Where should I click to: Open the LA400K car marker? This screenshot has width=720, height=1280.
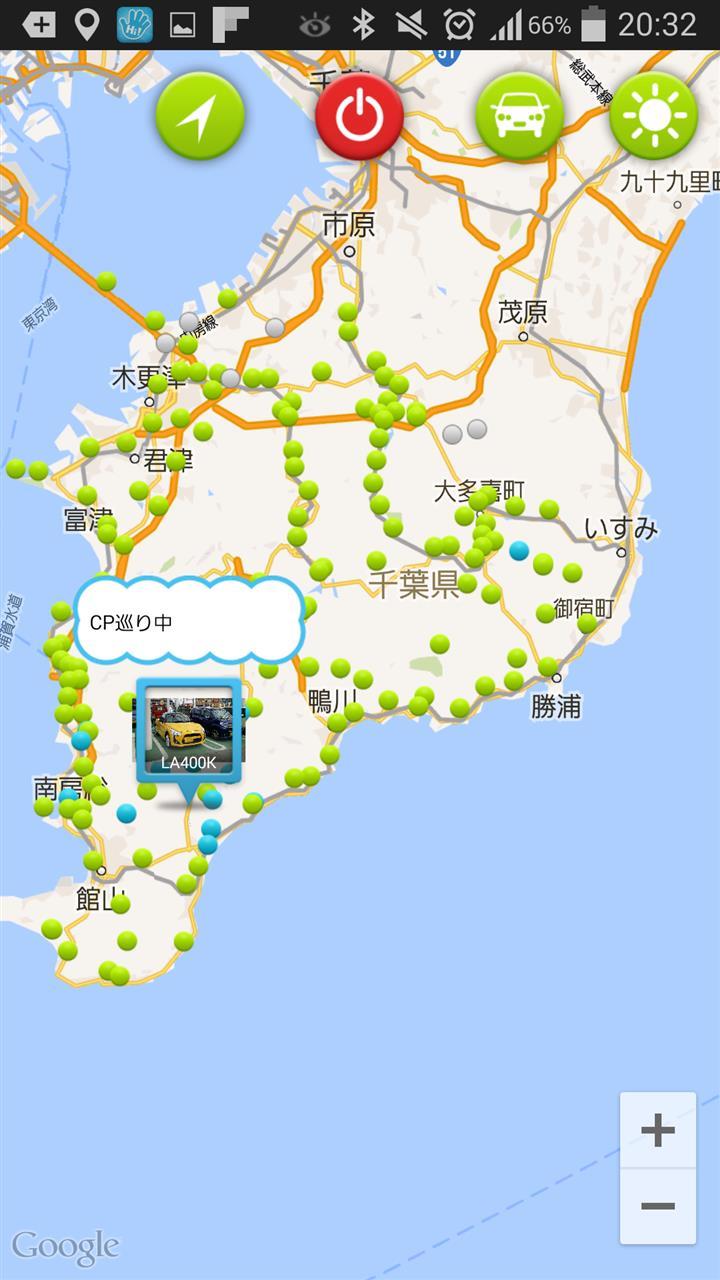tap(189, 732)
